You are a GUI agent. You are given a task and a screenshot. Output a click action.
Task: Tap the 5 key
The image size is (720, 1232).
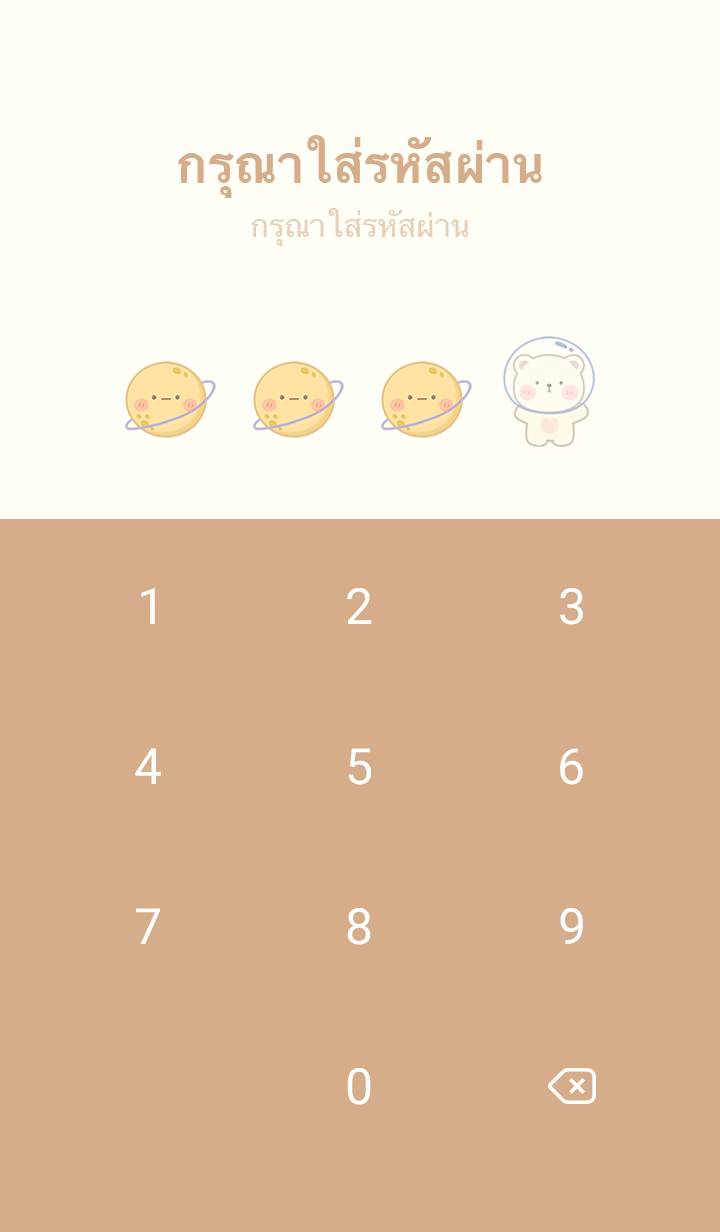point(359,767)
